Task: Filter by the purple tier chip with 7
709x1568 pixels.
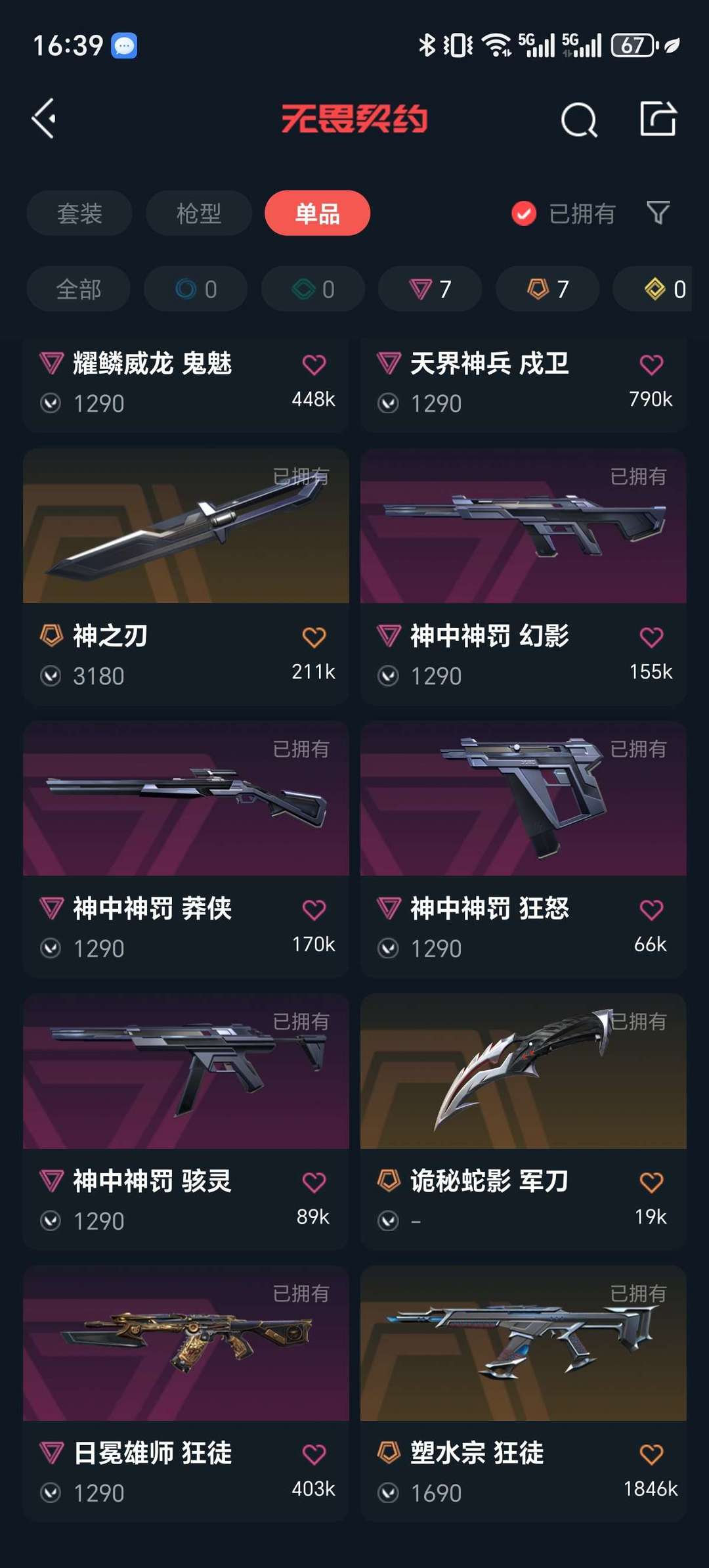Action: 430,289
